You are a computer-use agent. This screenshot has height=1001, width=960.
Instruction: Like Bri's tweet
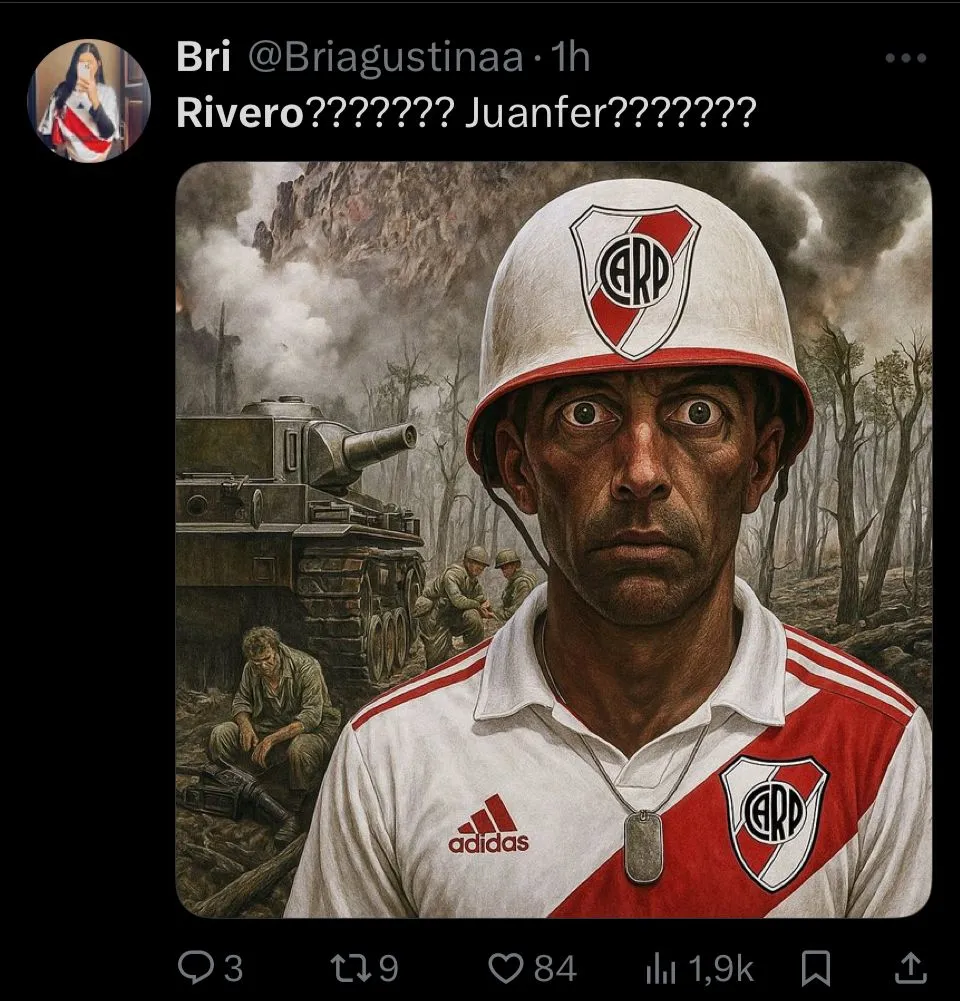tap(507, 967)
